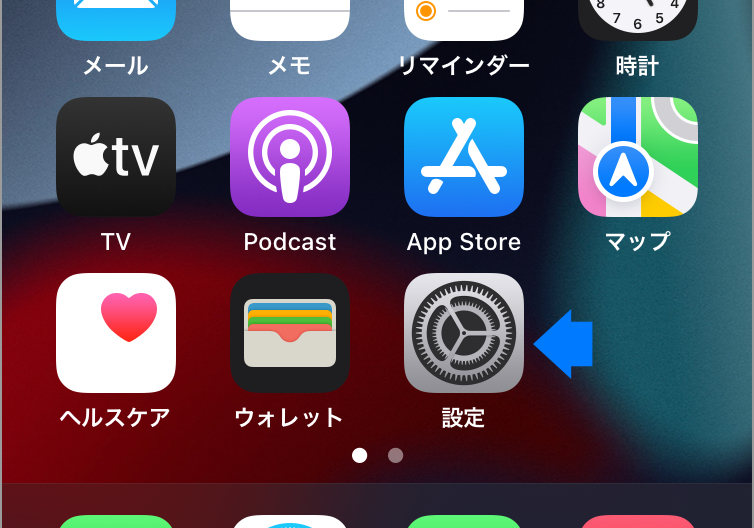
Task: Launch the App Store
Action: 463,157
